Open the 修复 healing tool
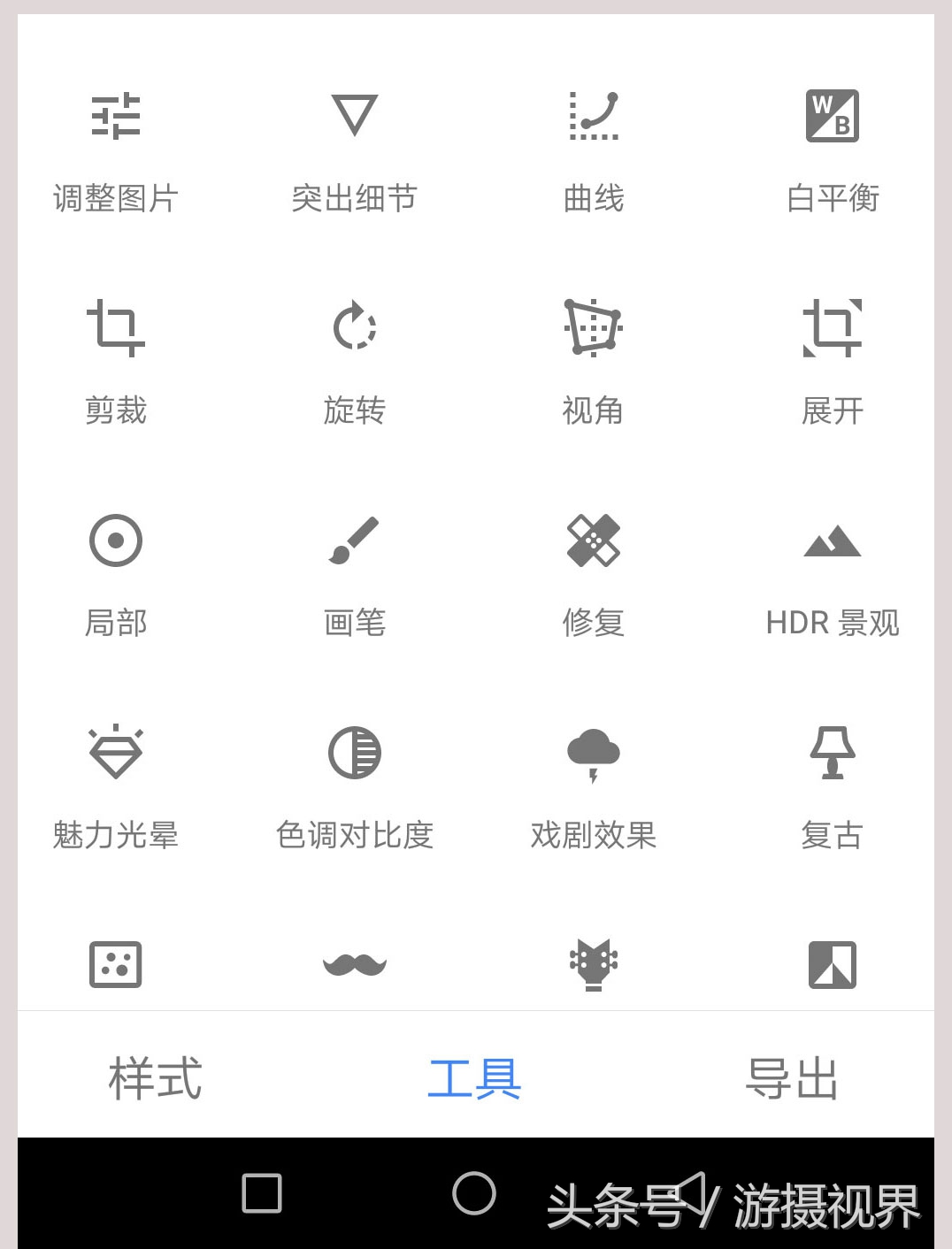This screenshot has height=1249, width=952. click(x=593, y=573)
